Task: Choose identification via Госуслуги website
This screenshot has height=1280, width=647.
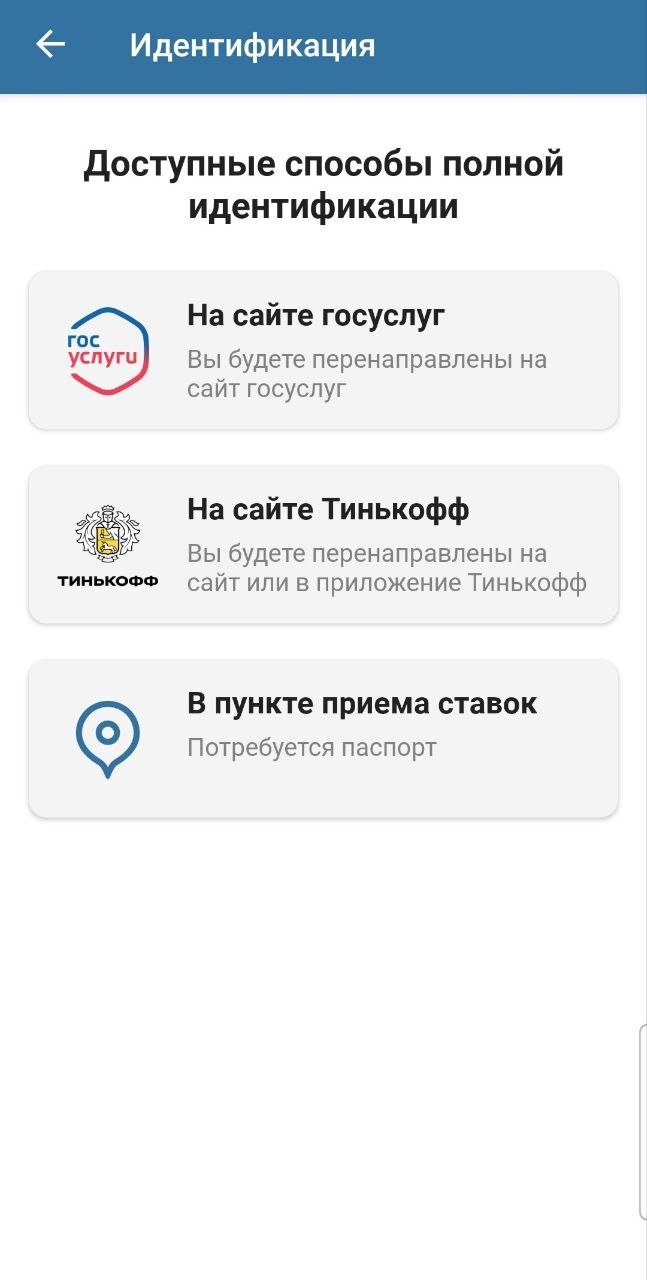Action: 323,350
